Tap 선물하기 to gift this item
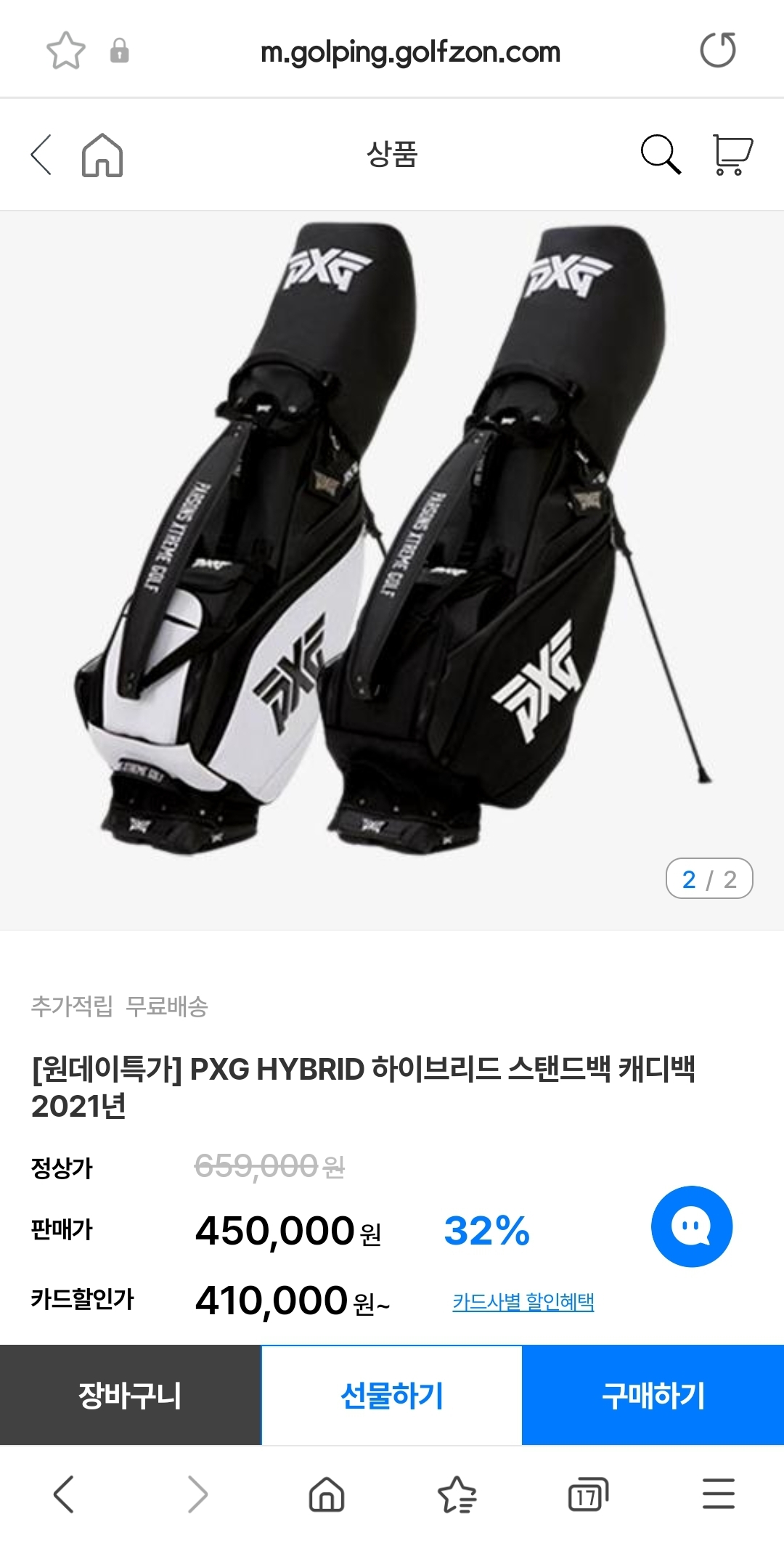Screen dimensions: 784x1543 [x=391, y=1395]
